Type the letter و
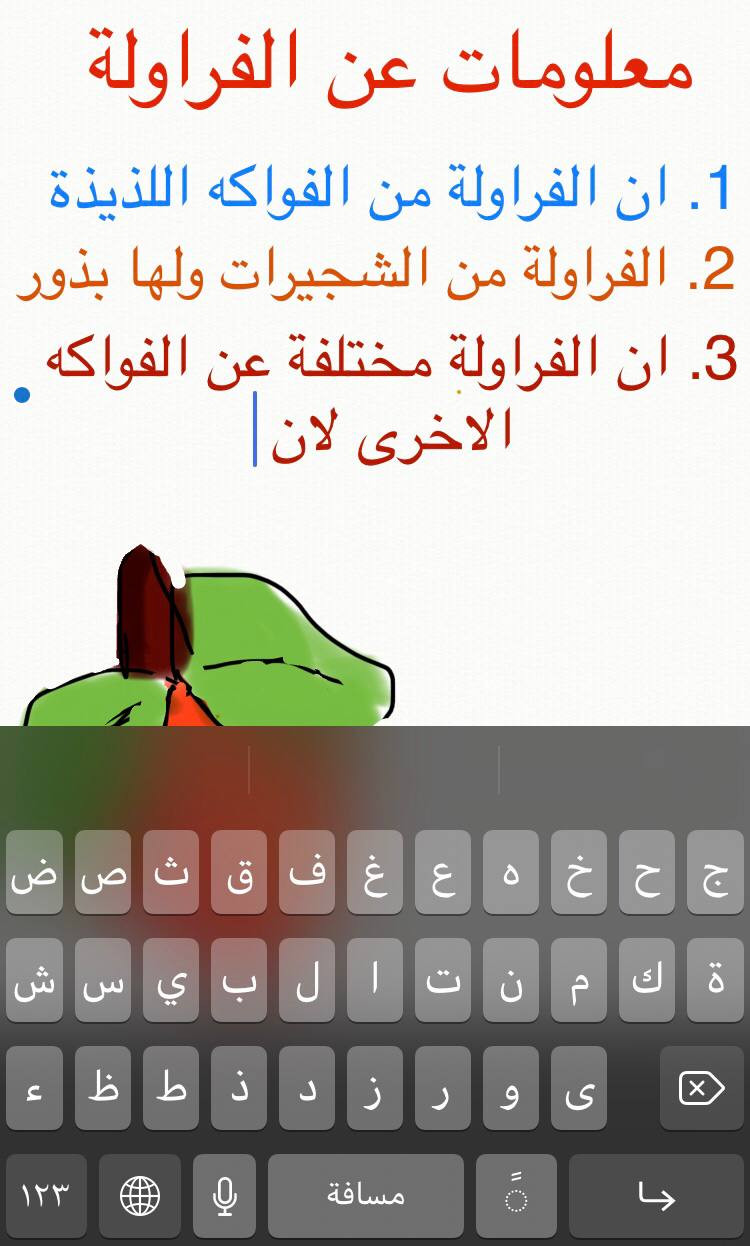This screenshot has height=1246, width=750. tap(510, 1088)
